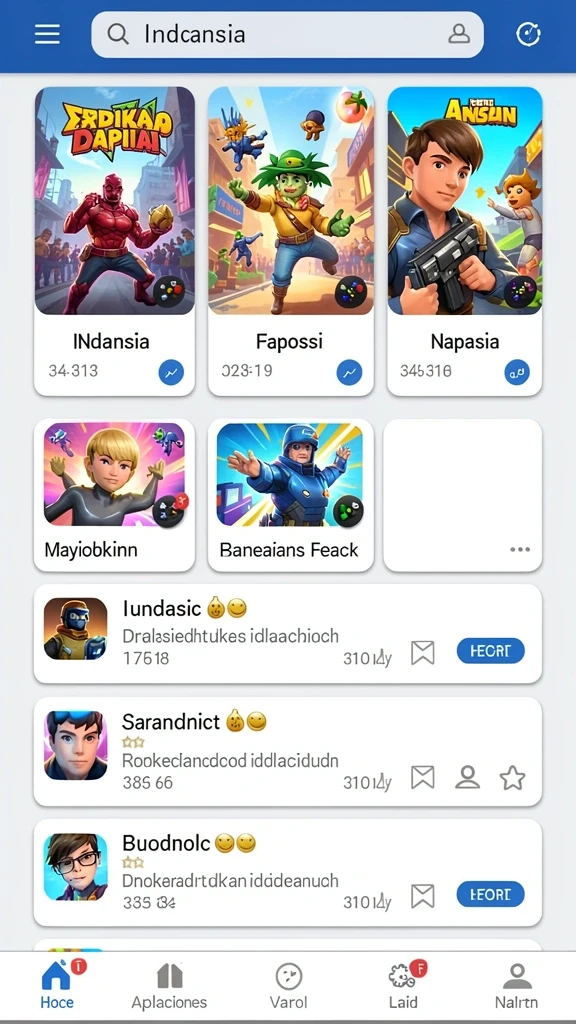
Task: Open the INdansia game card
Action: tap(114, 241)
